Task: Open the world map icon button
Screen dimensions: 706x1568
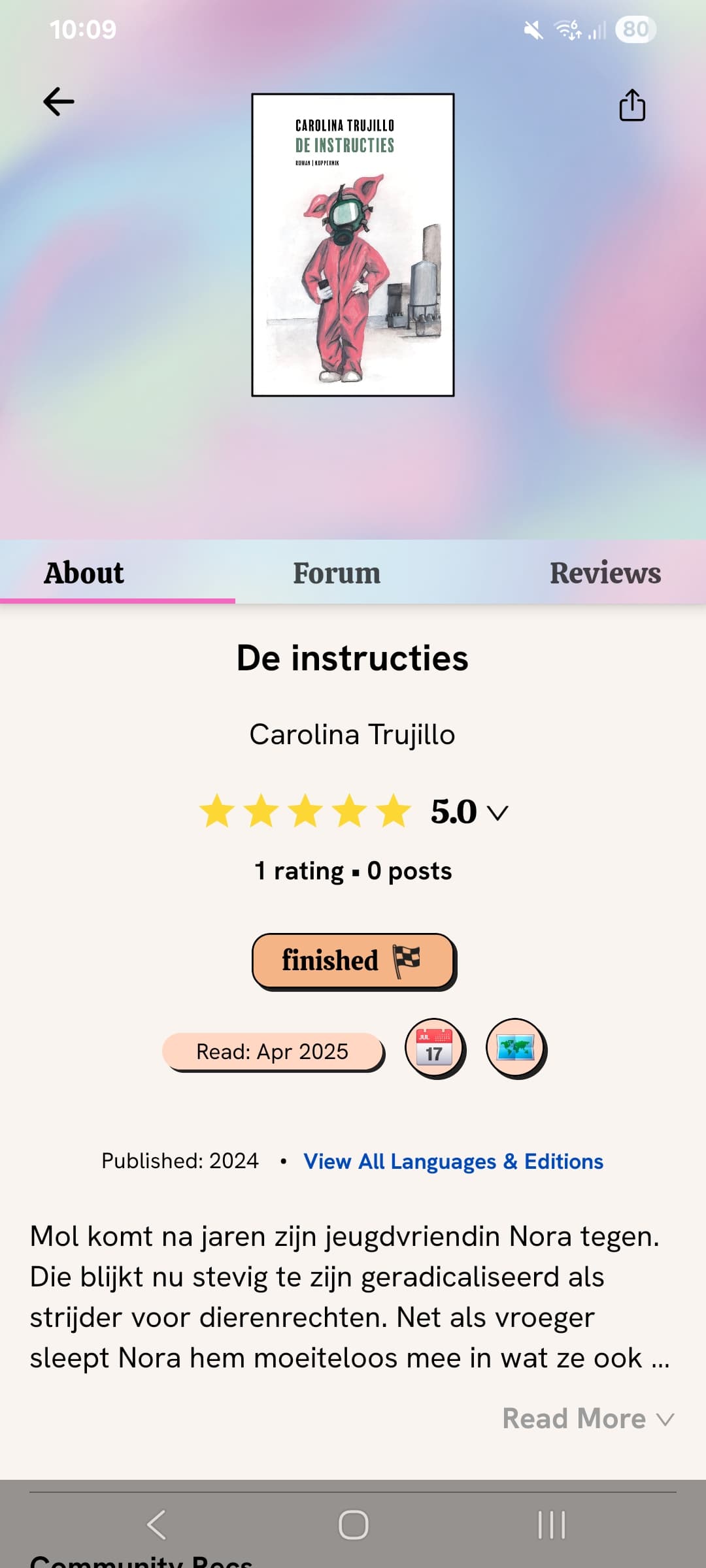Action: click(x=516, y=1047)
